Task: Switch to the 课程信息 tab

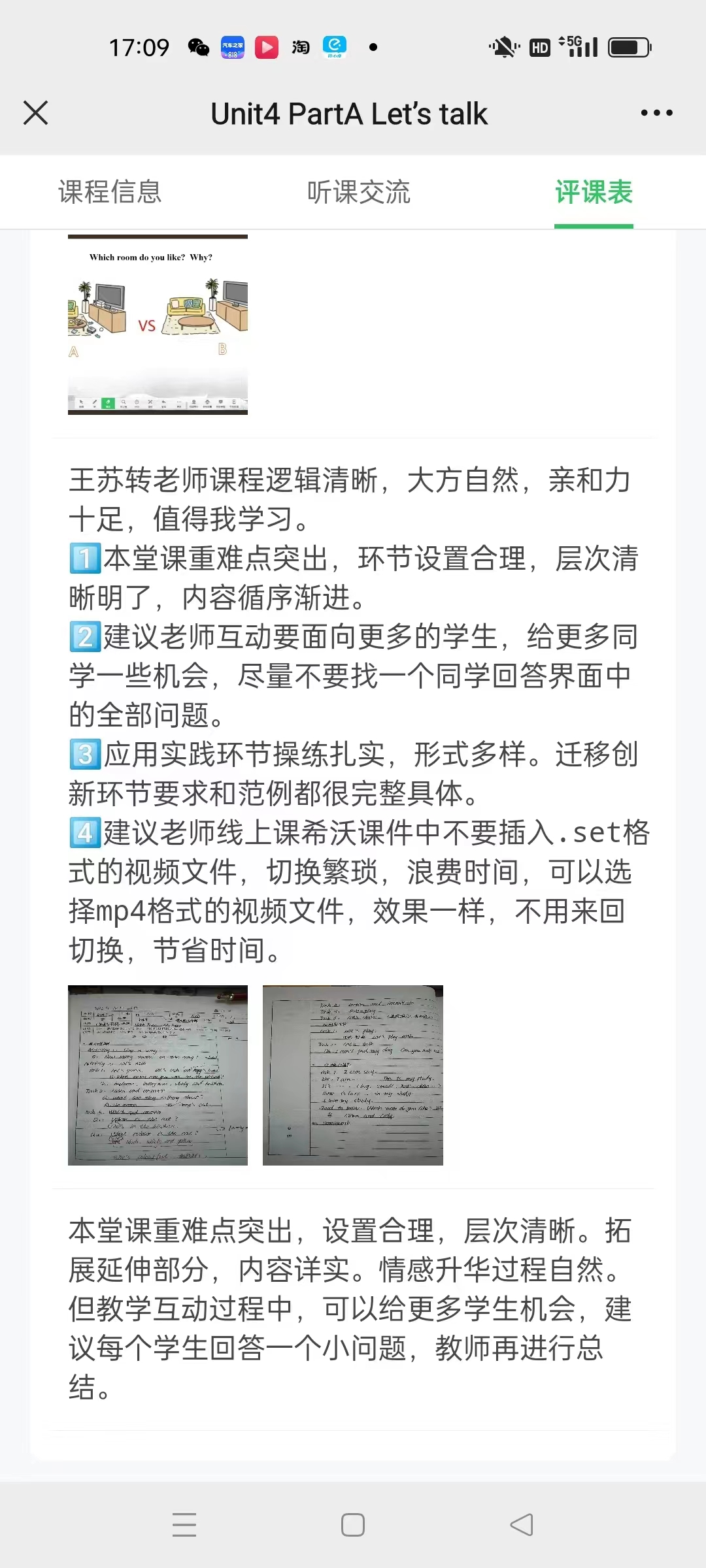Action: [110, 192]
